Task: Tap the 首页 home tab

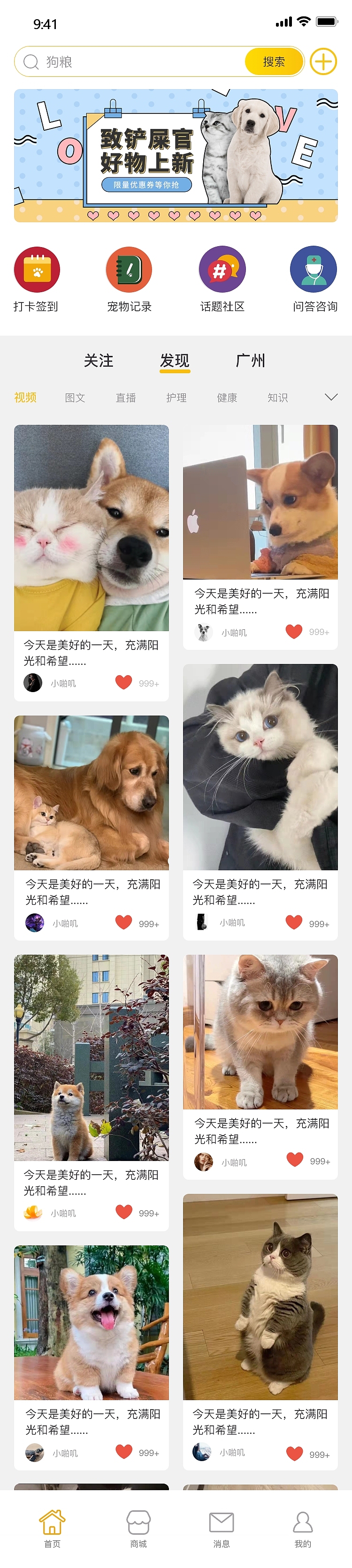Action: coord(53,1529)
